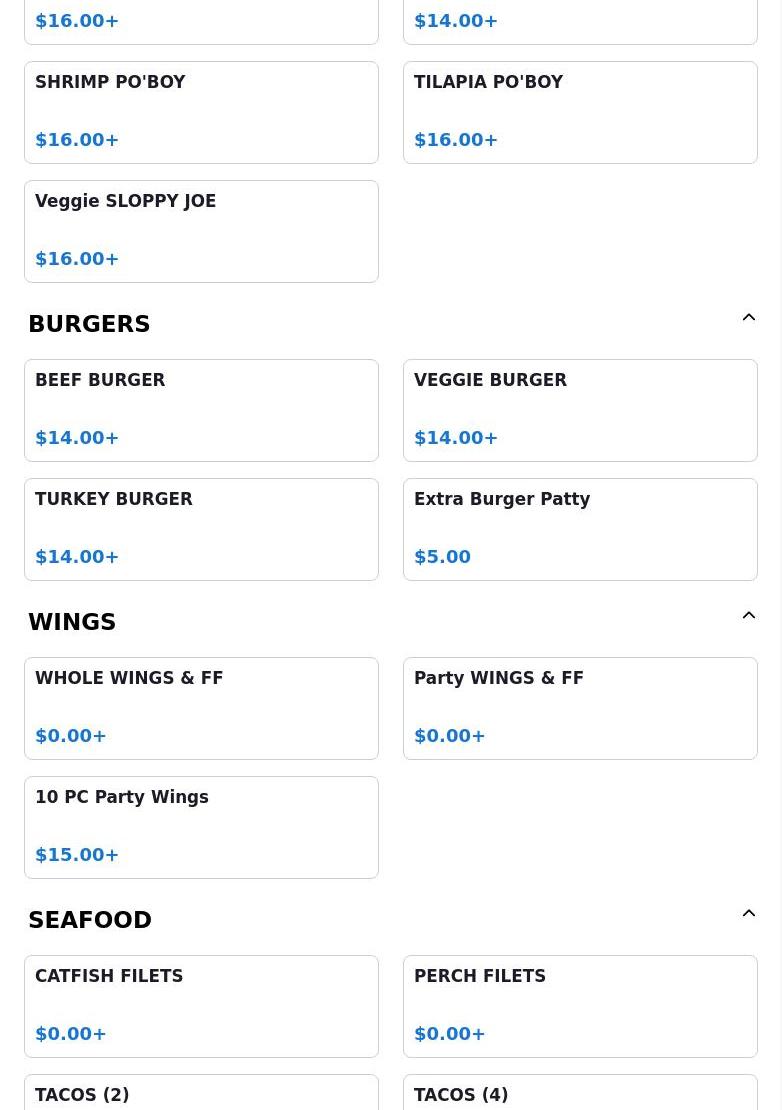Add the Extra Burger Patty item
This screenshot has height=1110, width=782.
point(580,529)
